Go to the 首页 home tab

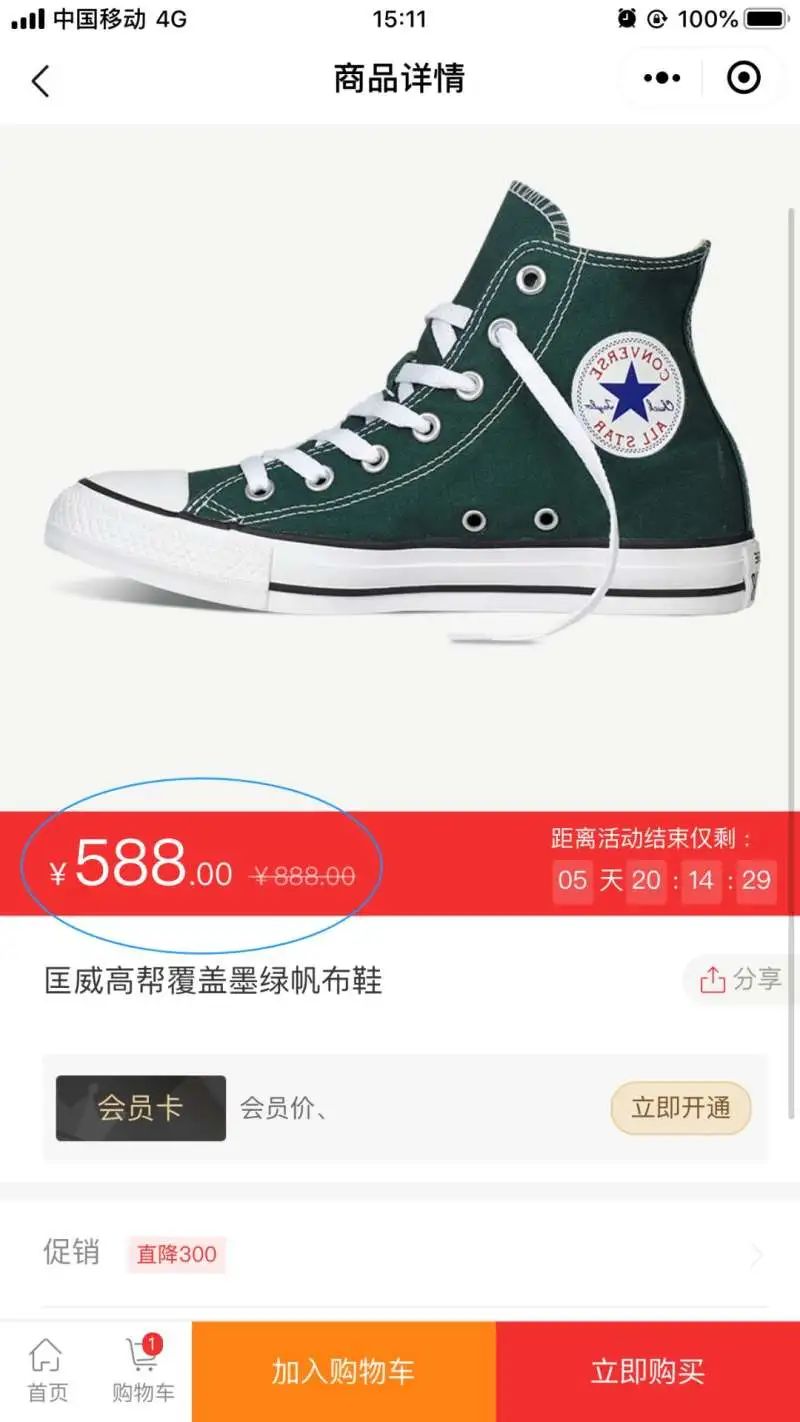tap(47, 1371)
